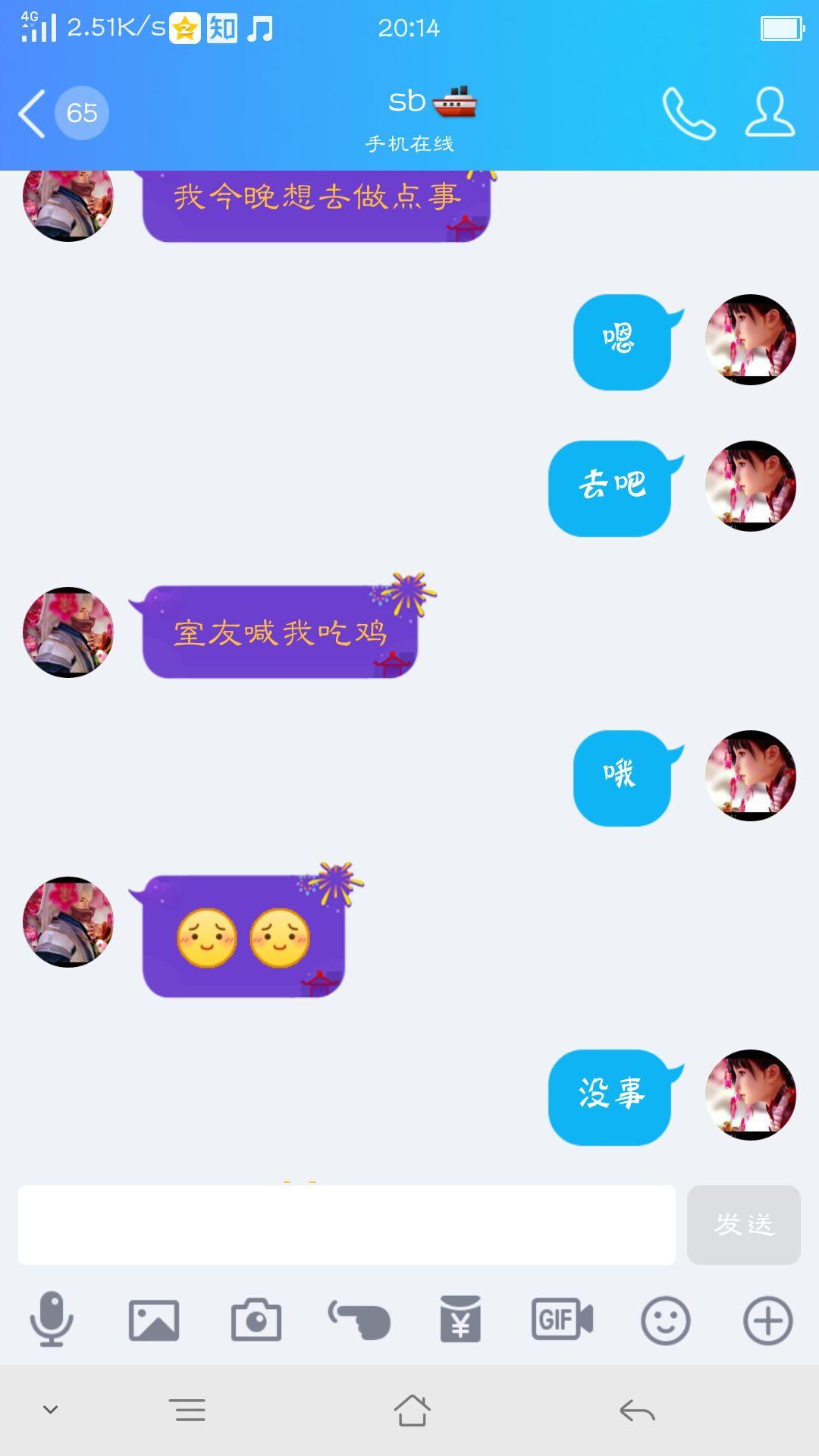Open contact profile icon in header
Viewport: 819px width, 1456px height.
coord(768,114)
